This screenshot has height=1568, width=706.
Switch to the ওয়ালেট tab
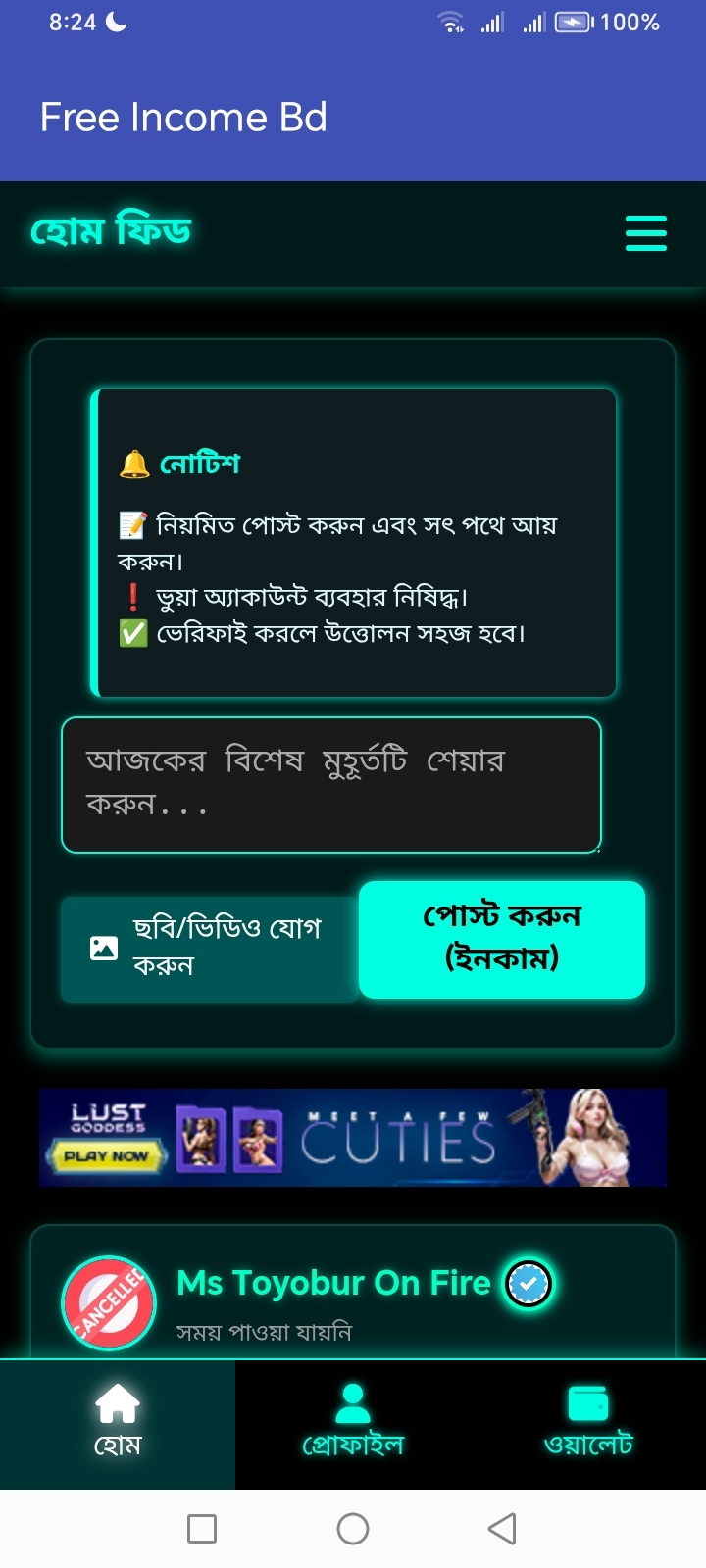click(x=588, y=1423)
